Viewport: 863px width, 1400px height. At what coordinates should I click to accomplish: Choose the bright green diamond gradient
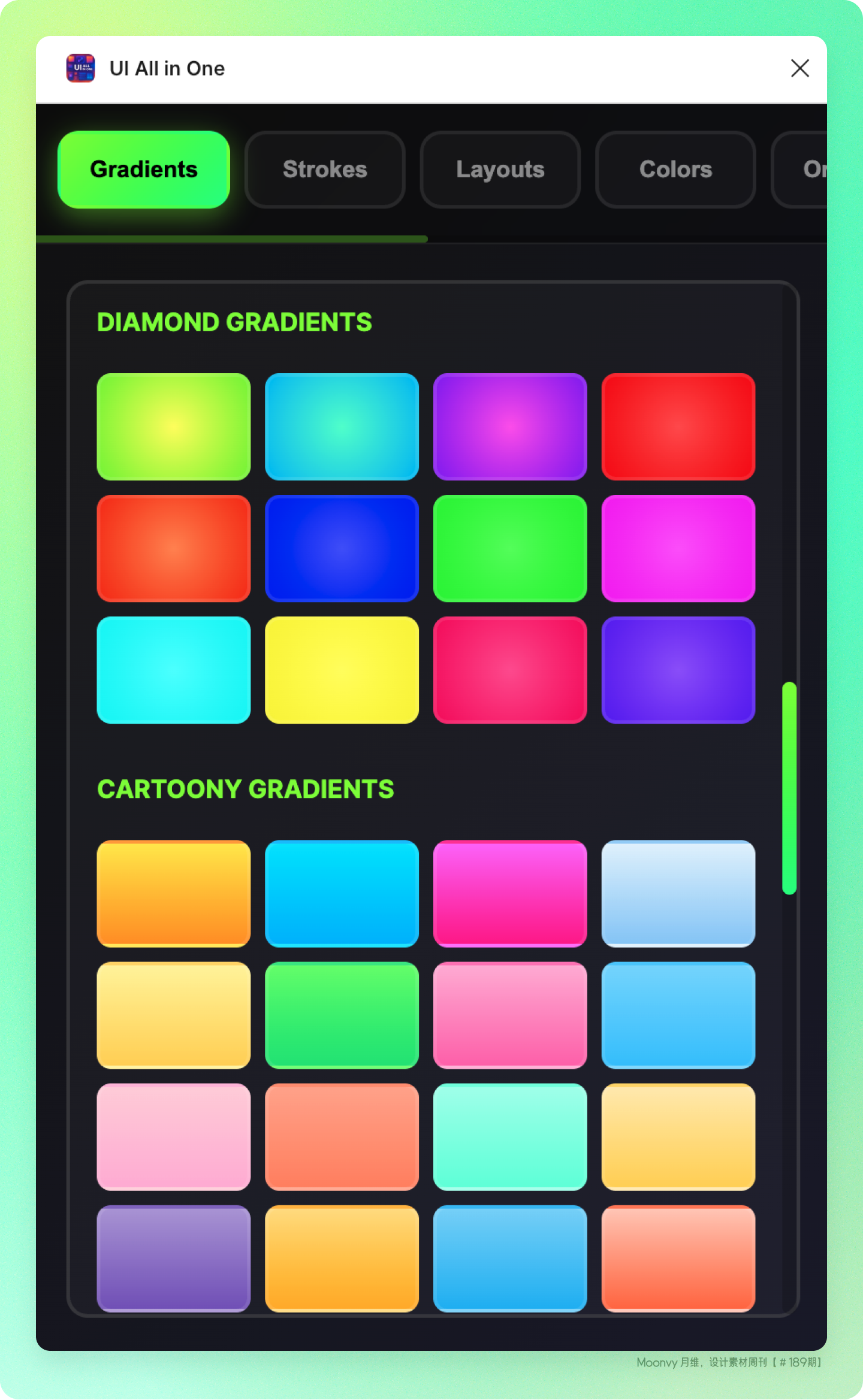point(510,548)
